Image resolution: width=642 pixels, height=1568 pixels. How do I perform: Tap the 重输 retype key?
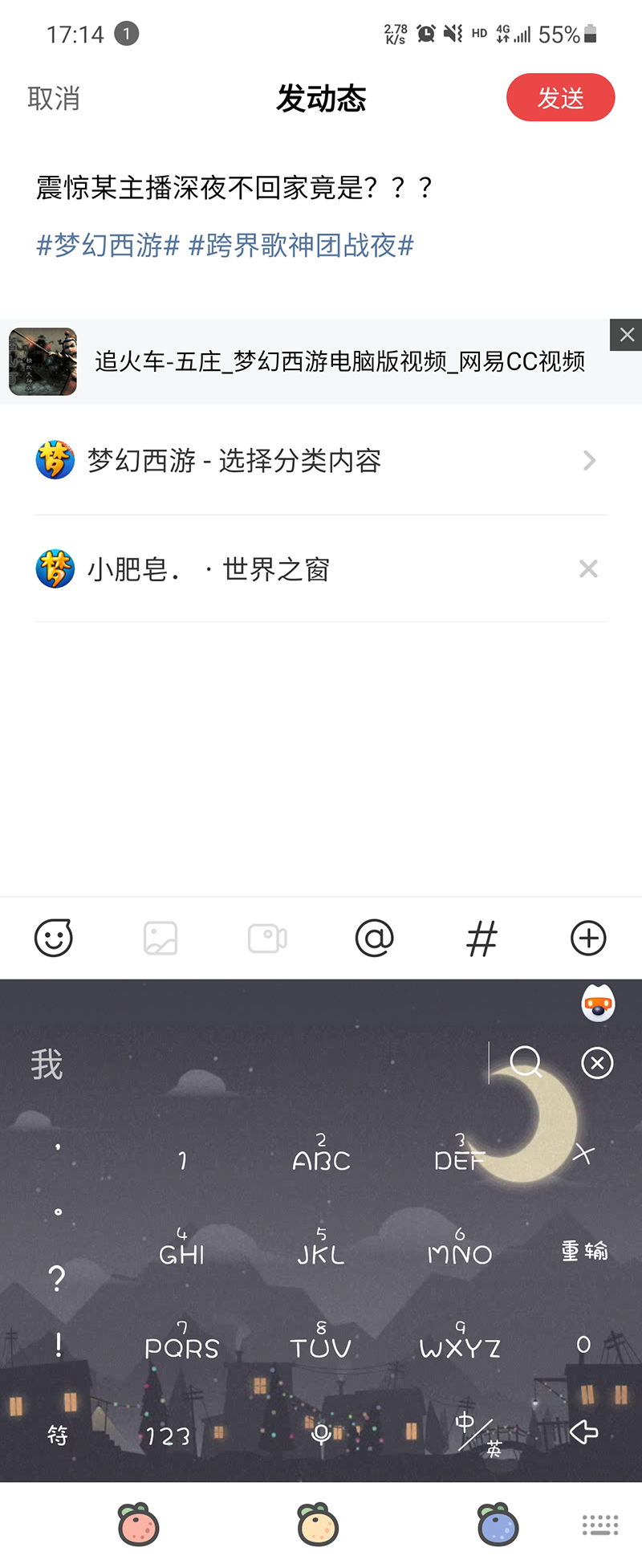pos(584,1251)
